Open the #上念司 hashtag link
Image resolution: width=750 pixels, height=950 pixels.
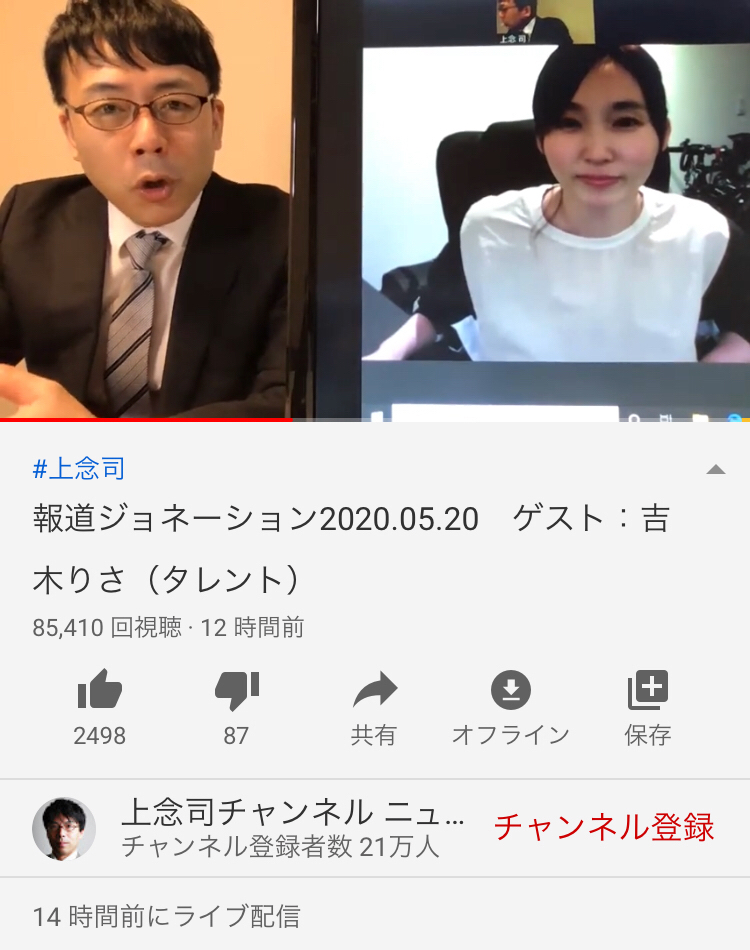pos(79,467)
